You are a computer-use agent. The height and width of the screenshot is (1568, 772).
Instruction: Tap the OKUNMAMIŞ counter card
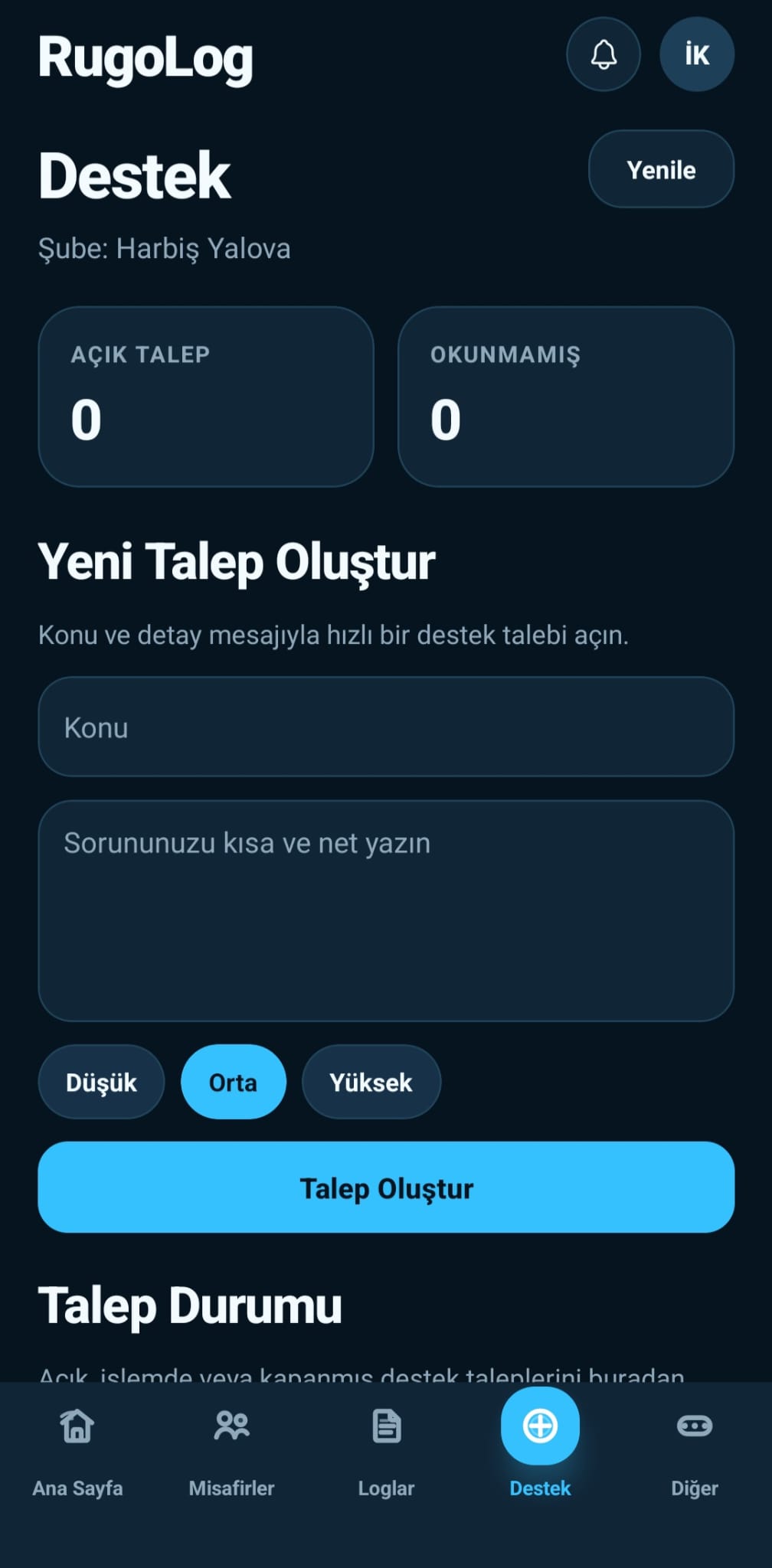click(x=566, y=395)
